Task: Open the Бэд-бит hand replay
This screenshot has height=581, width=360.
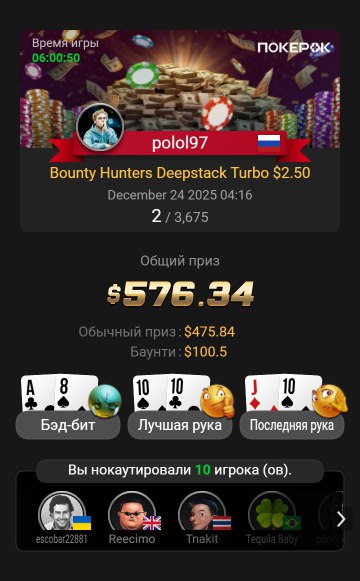Action: (68, 425)
